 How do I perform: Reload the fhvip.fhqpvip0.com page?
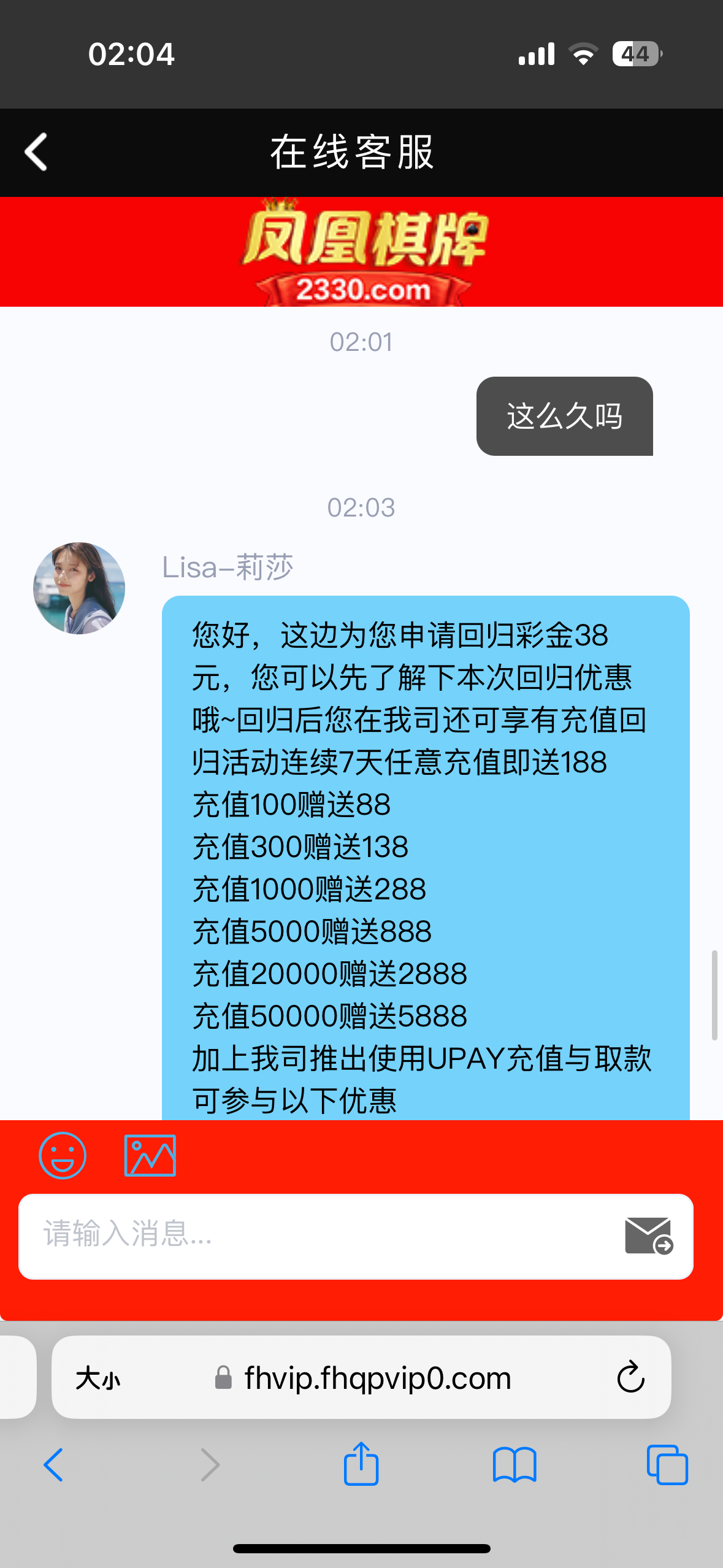pos(630,1378)
